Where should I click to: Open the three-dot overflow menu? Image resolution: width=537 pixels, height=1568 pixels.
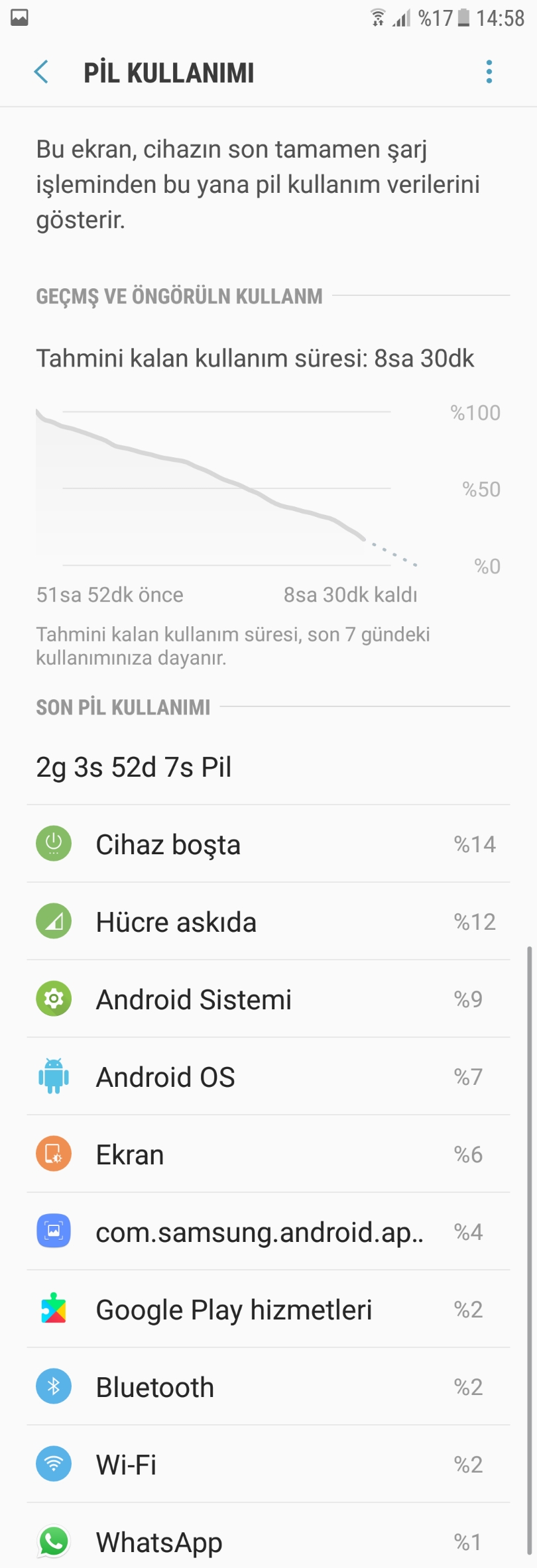click(489, 72)
